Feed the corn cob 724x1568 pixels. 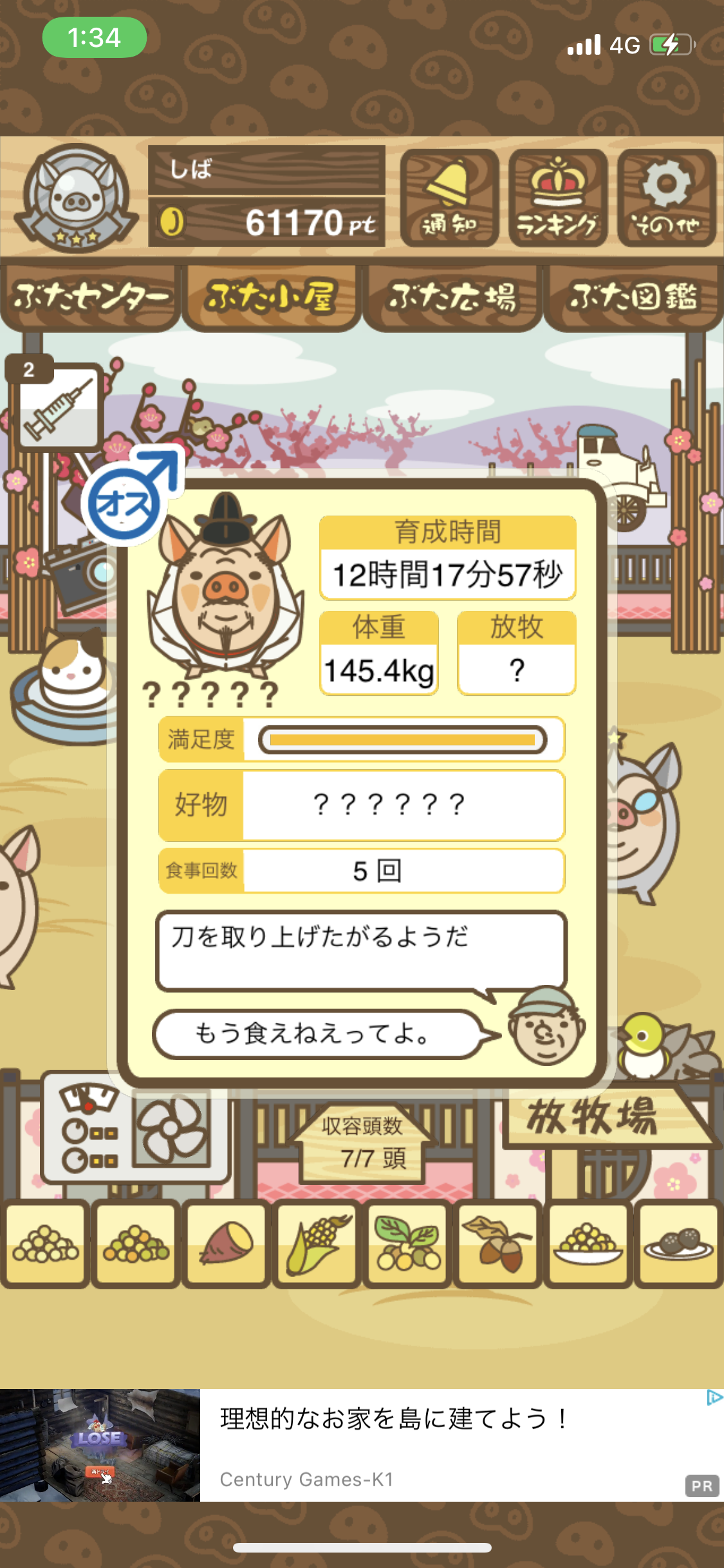pos(317,1244)
